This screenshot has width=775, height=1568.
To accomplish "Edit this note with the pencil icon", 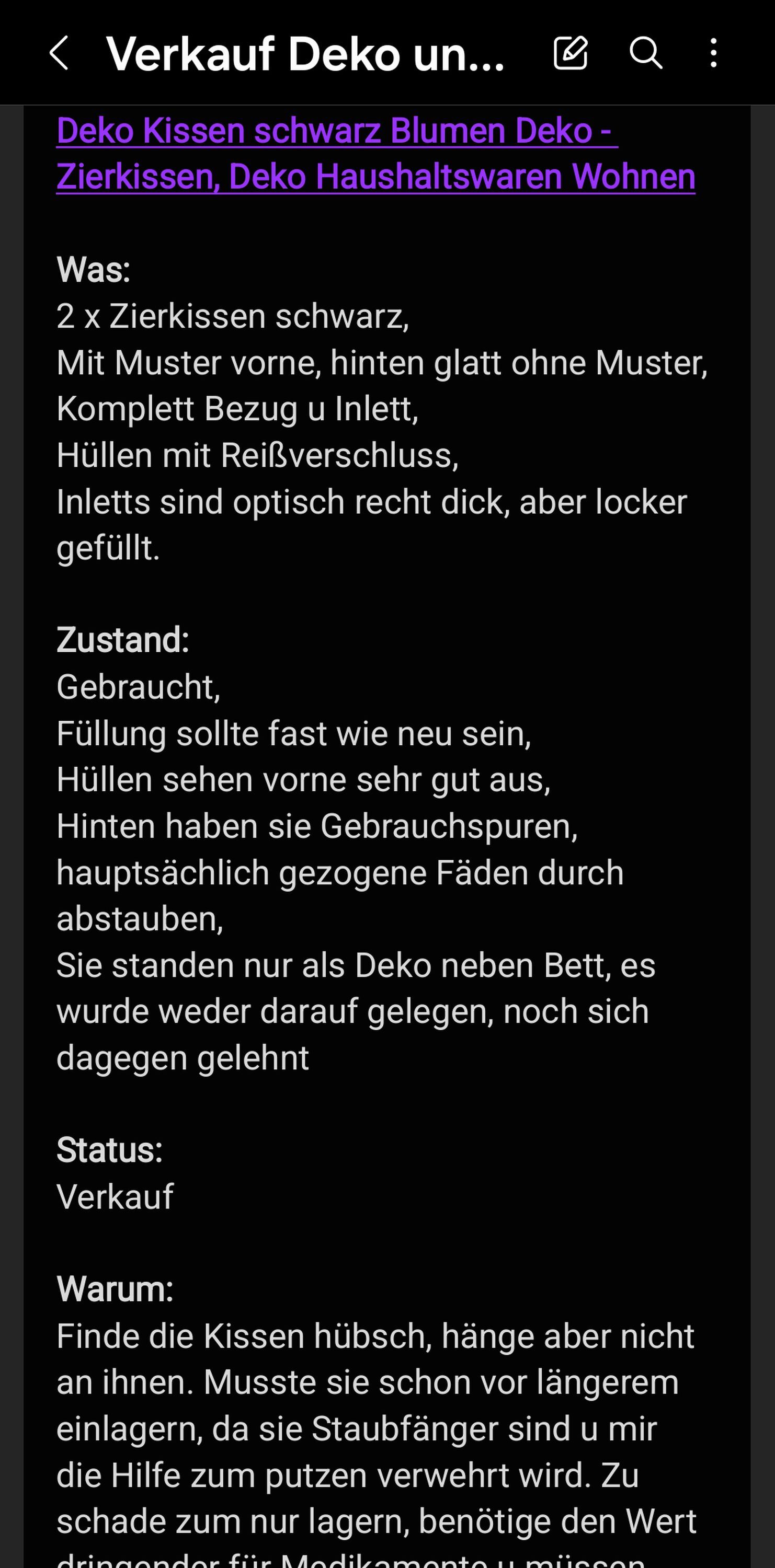I will [571, 52].
